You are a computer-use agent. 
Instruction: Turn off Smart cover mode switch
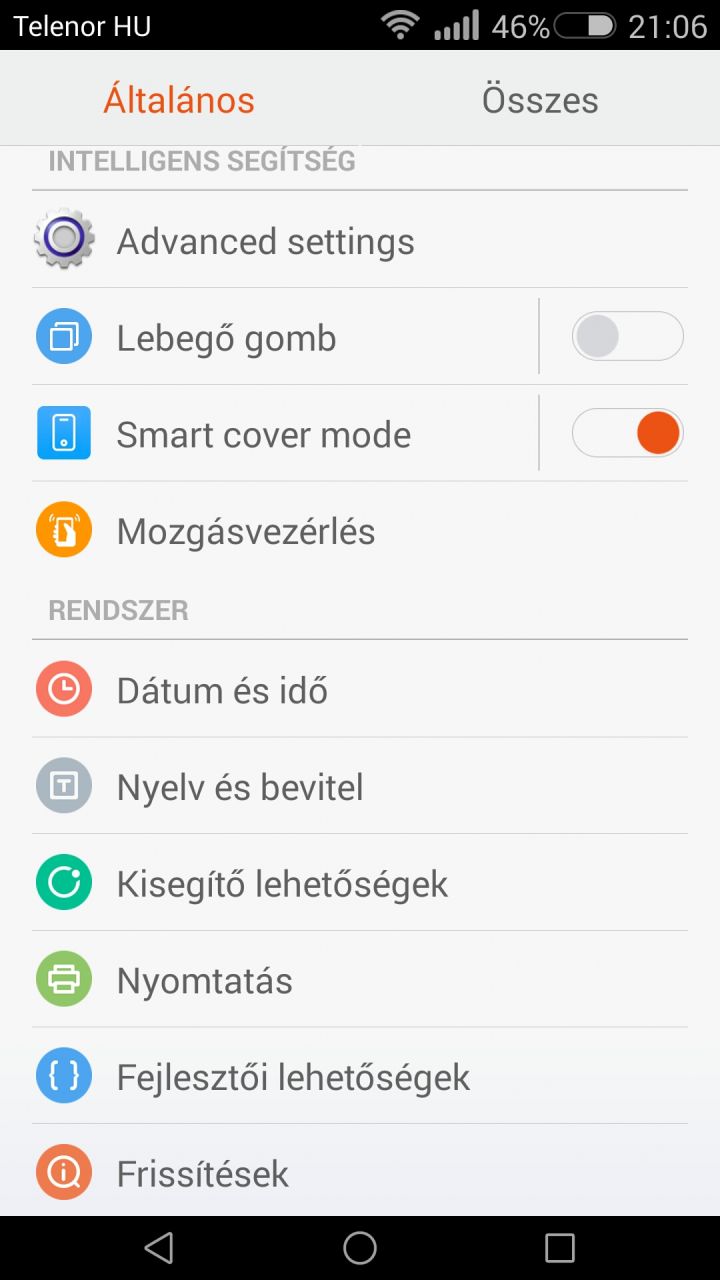627,434
